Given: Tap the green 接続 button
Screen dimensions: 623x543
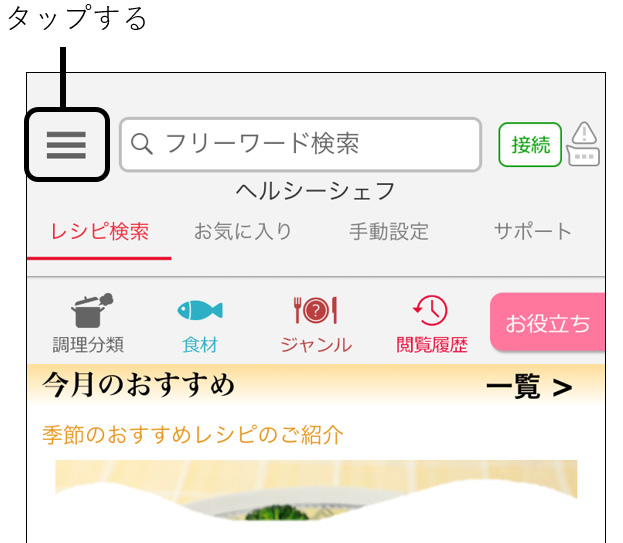Looking at the screenshot, I should click(x=530, y=145).
